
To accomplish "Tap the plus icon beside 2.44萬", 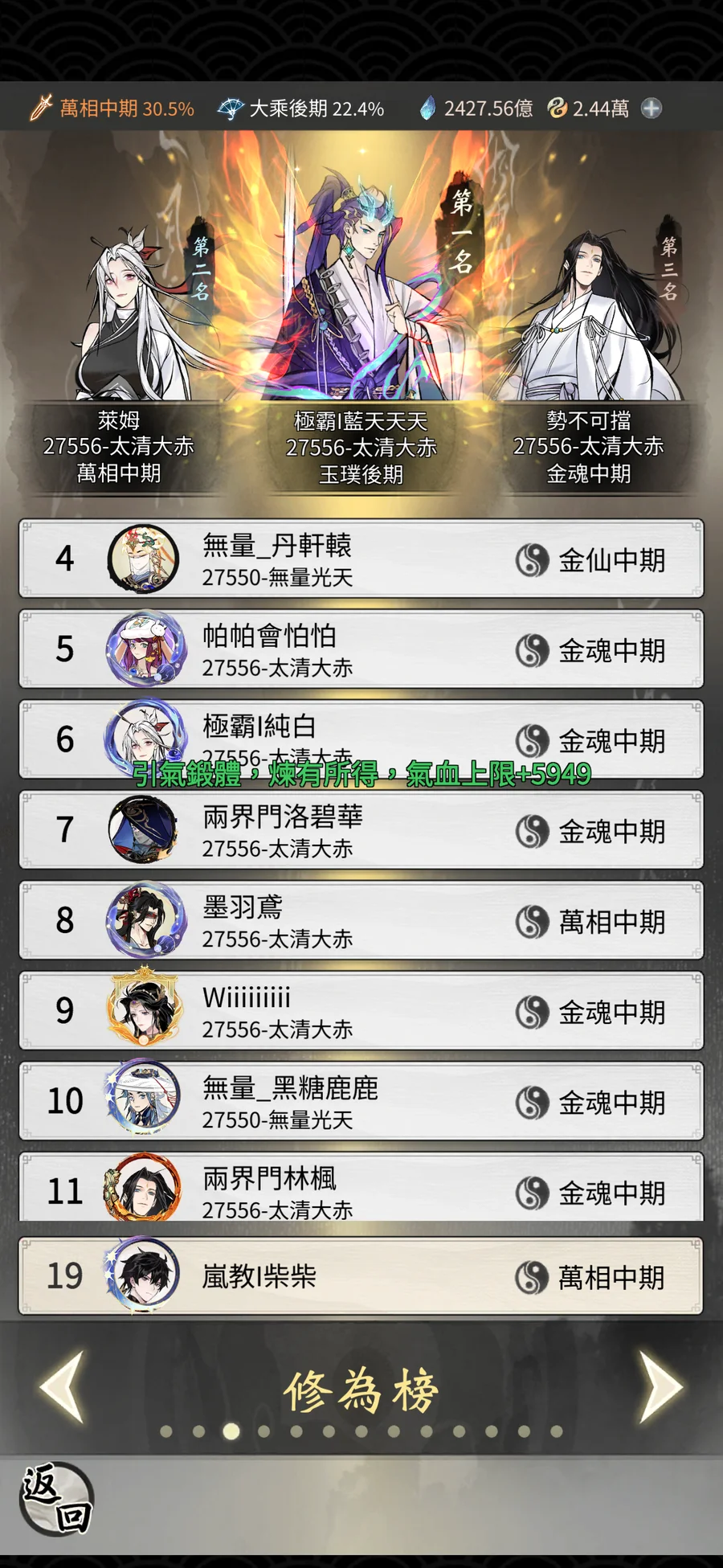I will [x=652, y=108].
